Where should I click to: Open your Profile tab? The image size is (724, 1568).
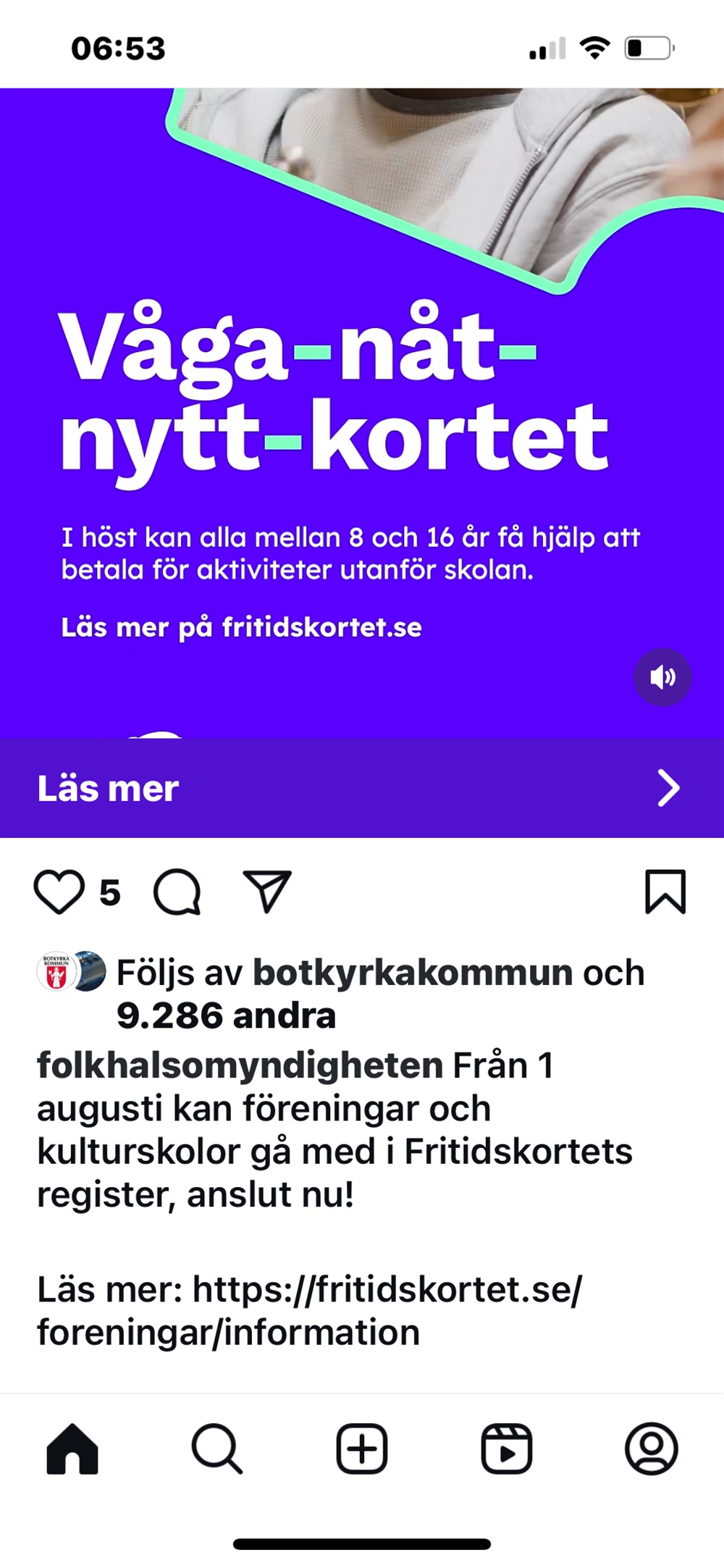click(651, 1449)
